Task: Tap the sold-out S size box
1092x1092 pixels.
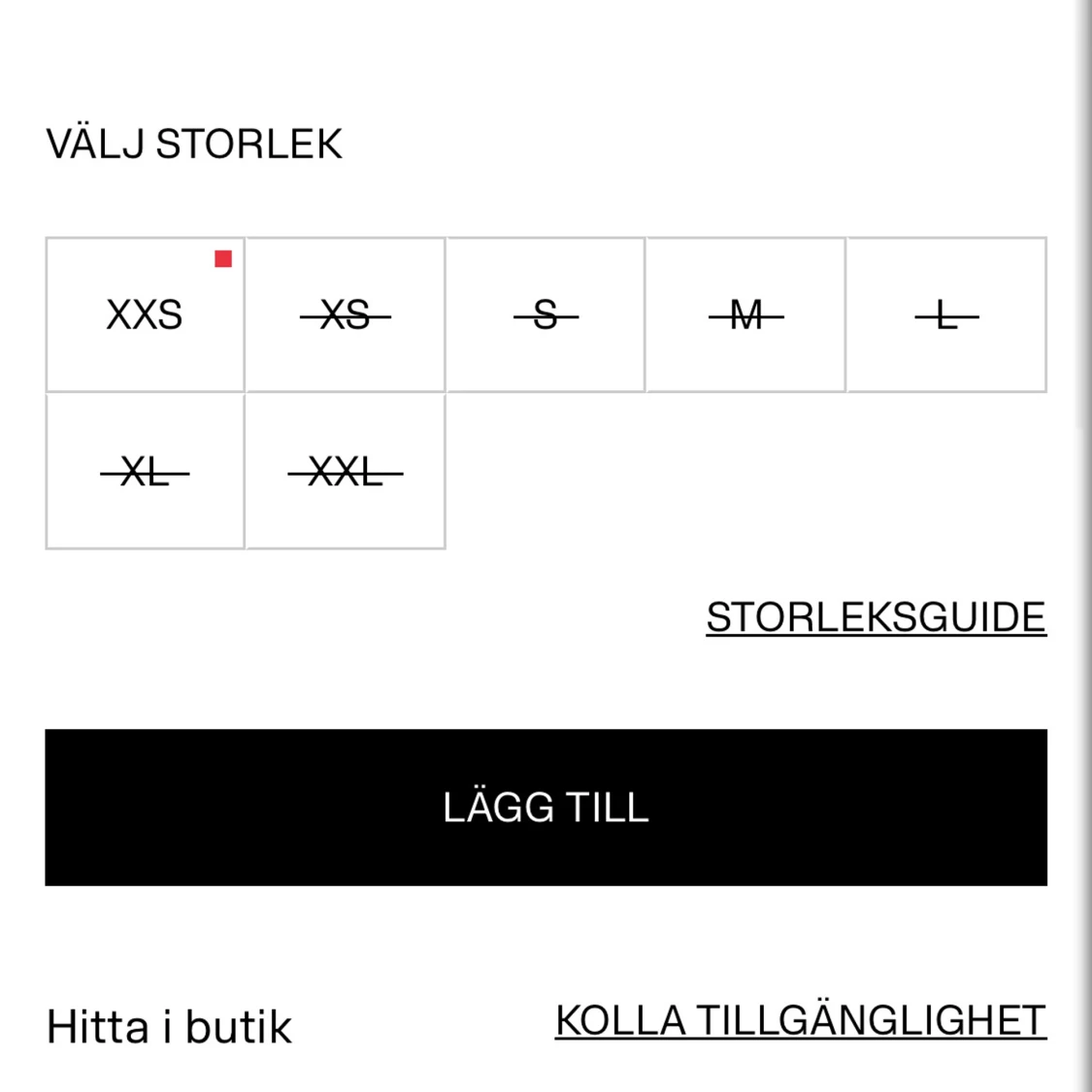Action: coord(545,314)
